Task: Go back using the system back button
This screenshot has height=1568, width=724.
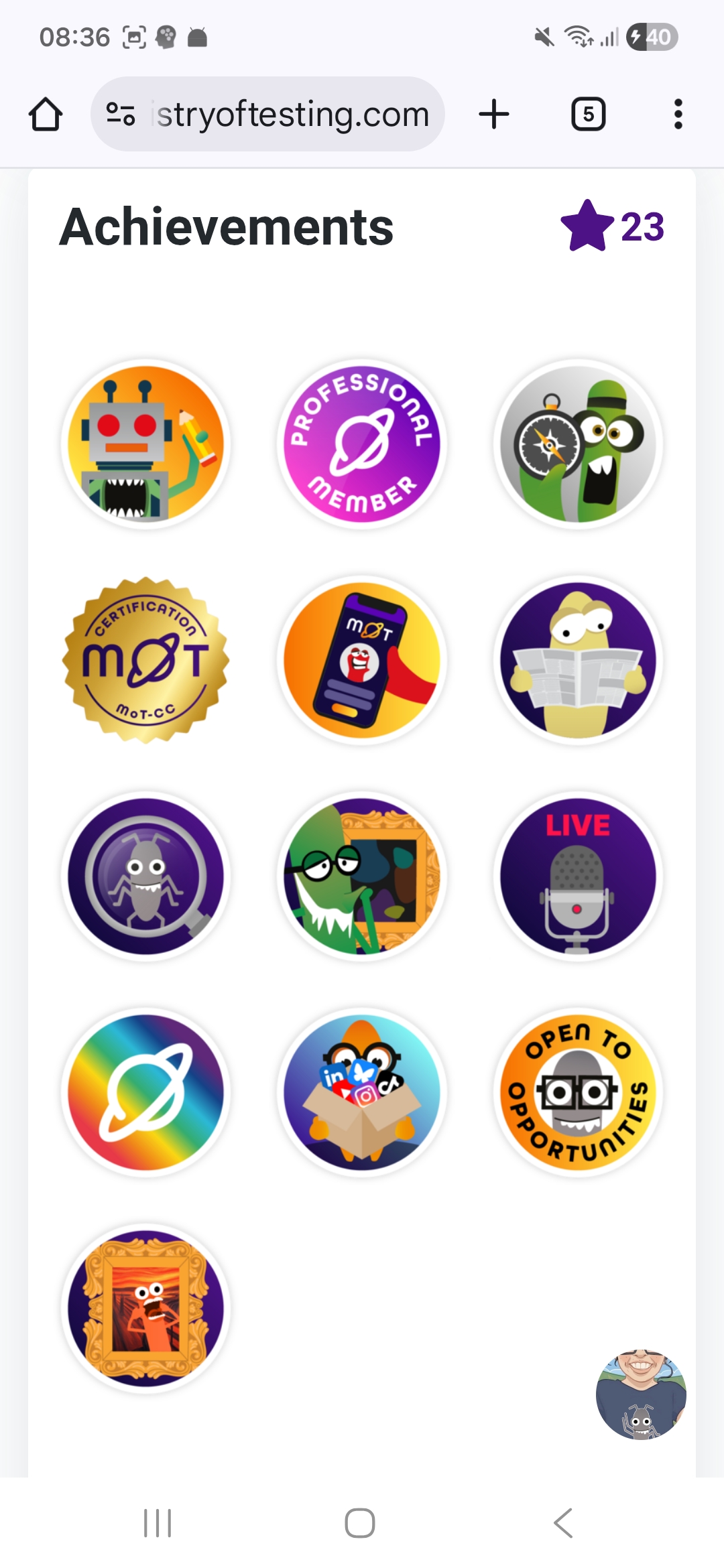Action: (563, 1523)
